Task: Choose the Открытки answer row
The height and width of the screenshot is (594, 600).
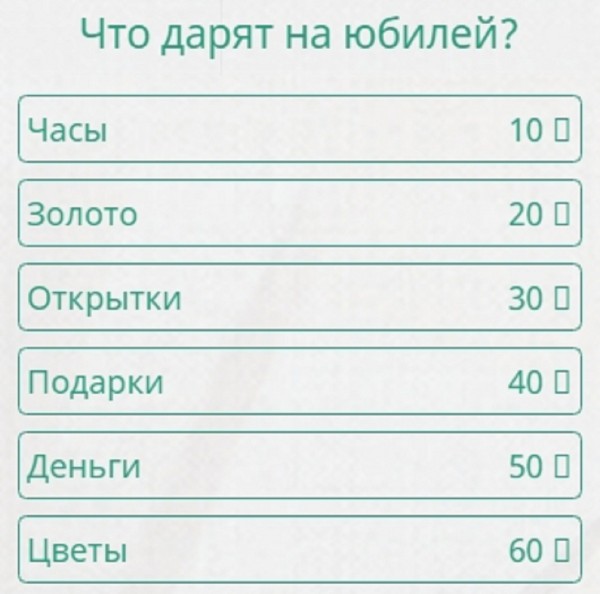Action: tap(299, 297)
